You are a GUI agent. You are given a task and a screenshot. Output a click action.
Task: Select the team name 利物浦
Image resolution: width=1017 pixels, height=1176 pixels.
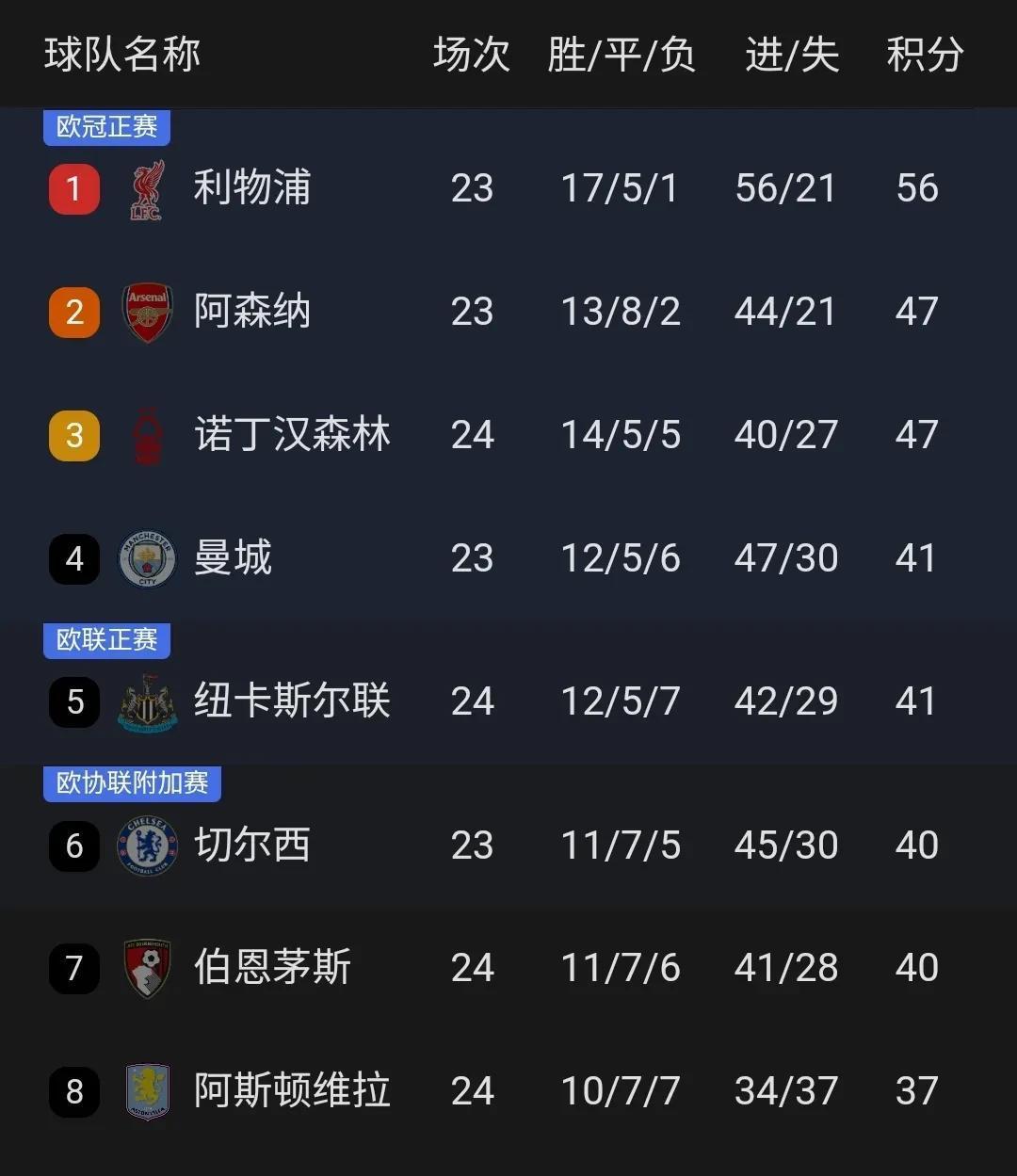pos(250,188)
